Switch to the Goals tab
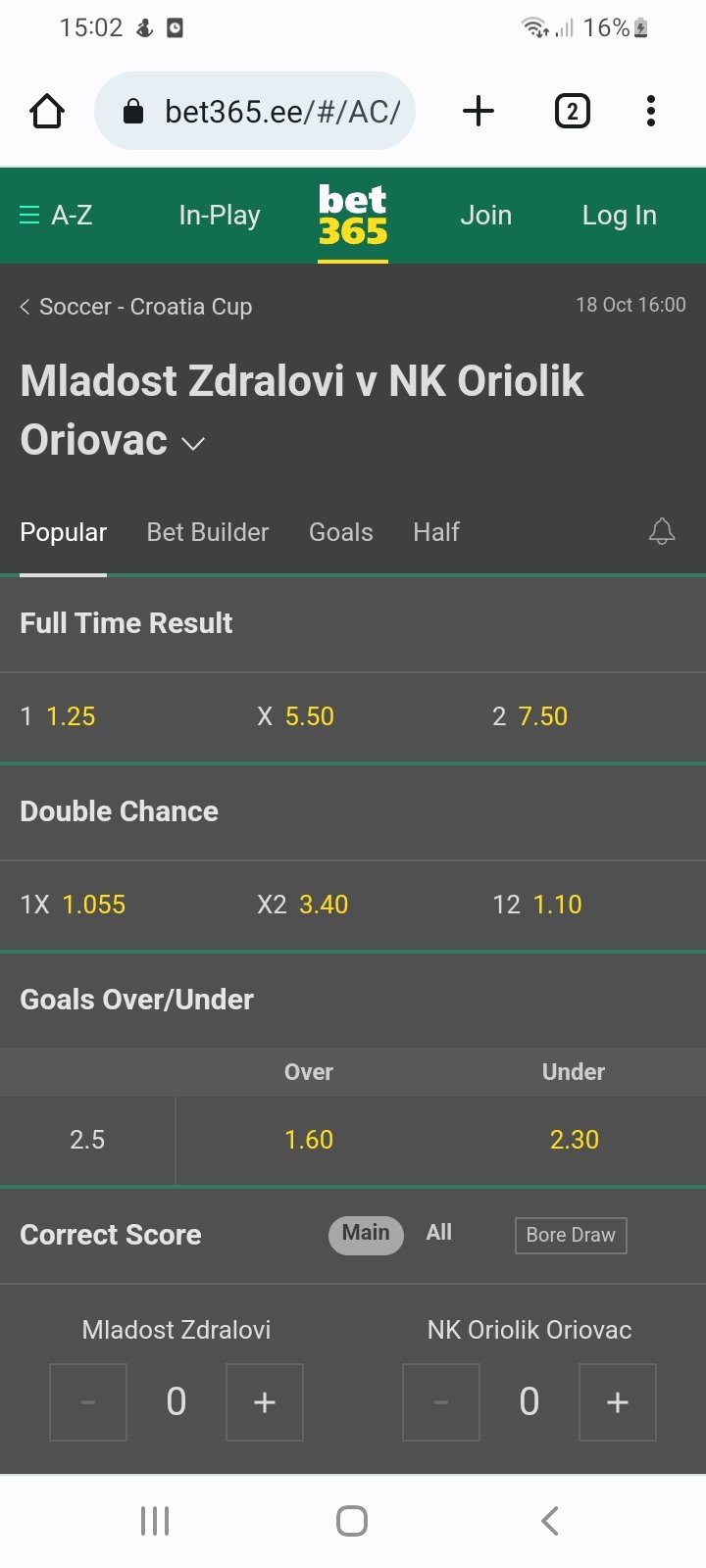 click(x=340, y=532)
